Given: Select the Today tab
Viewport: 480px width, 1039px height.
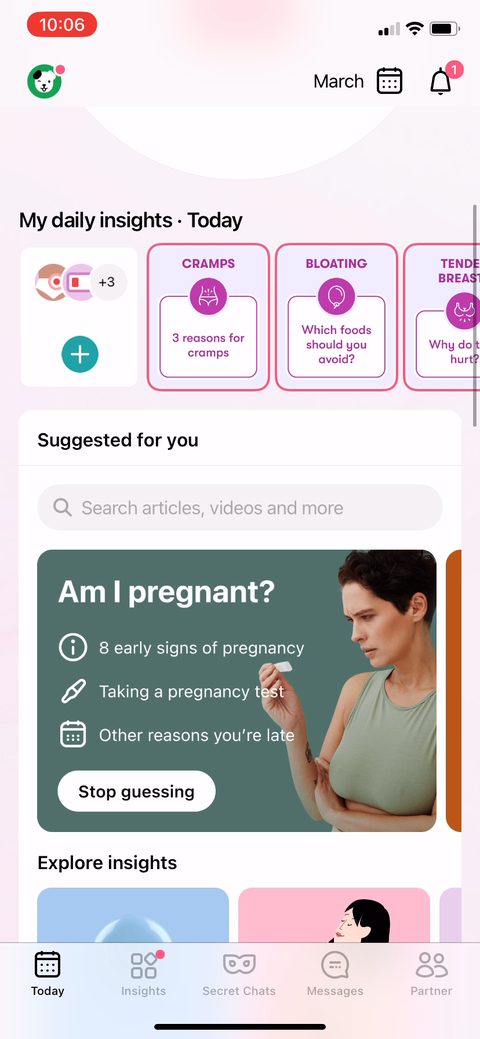Looking at the screenshot, I should (x=48, y=974).
